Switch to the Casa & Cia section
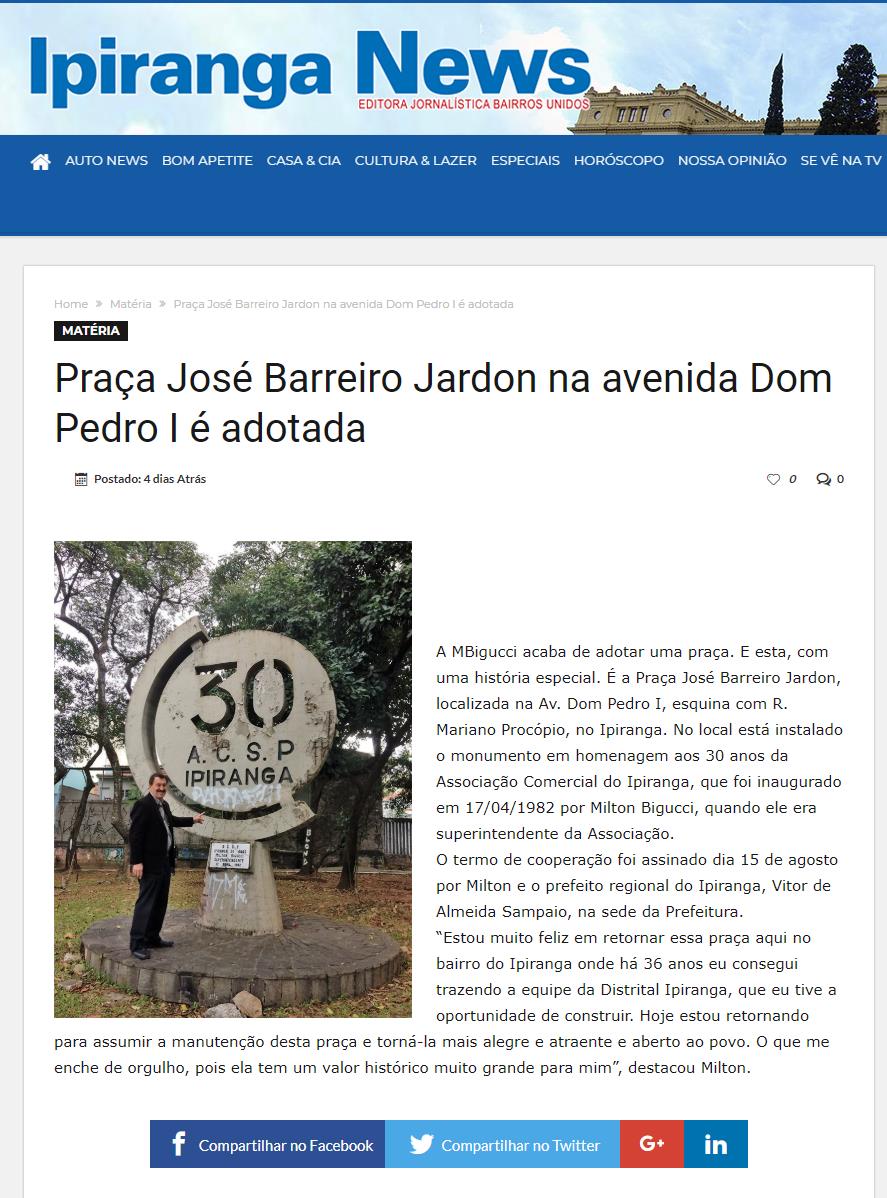The width and height of the screenshot is (887, 1198). (x=303, y=161)
